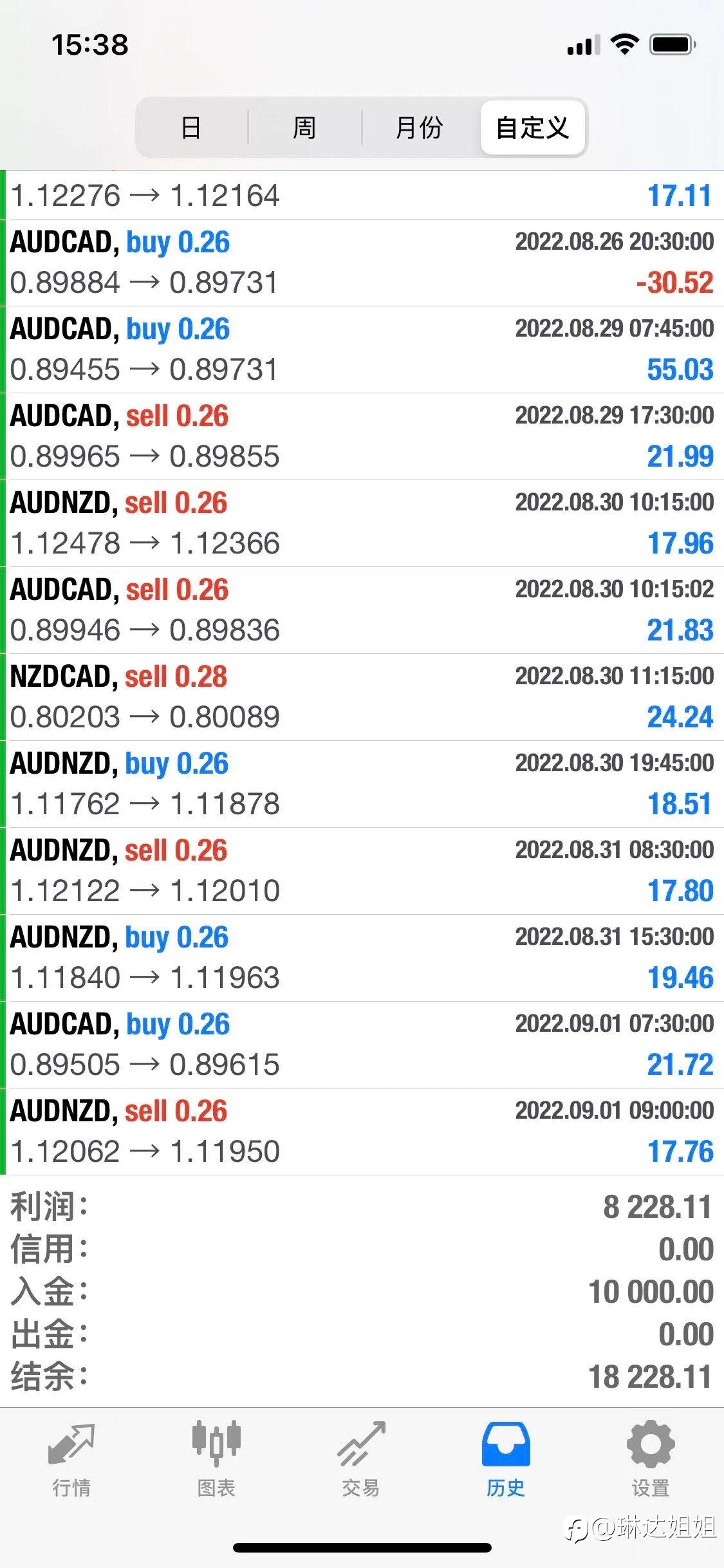Open the 行情 quotes tab

(71, 1460)
